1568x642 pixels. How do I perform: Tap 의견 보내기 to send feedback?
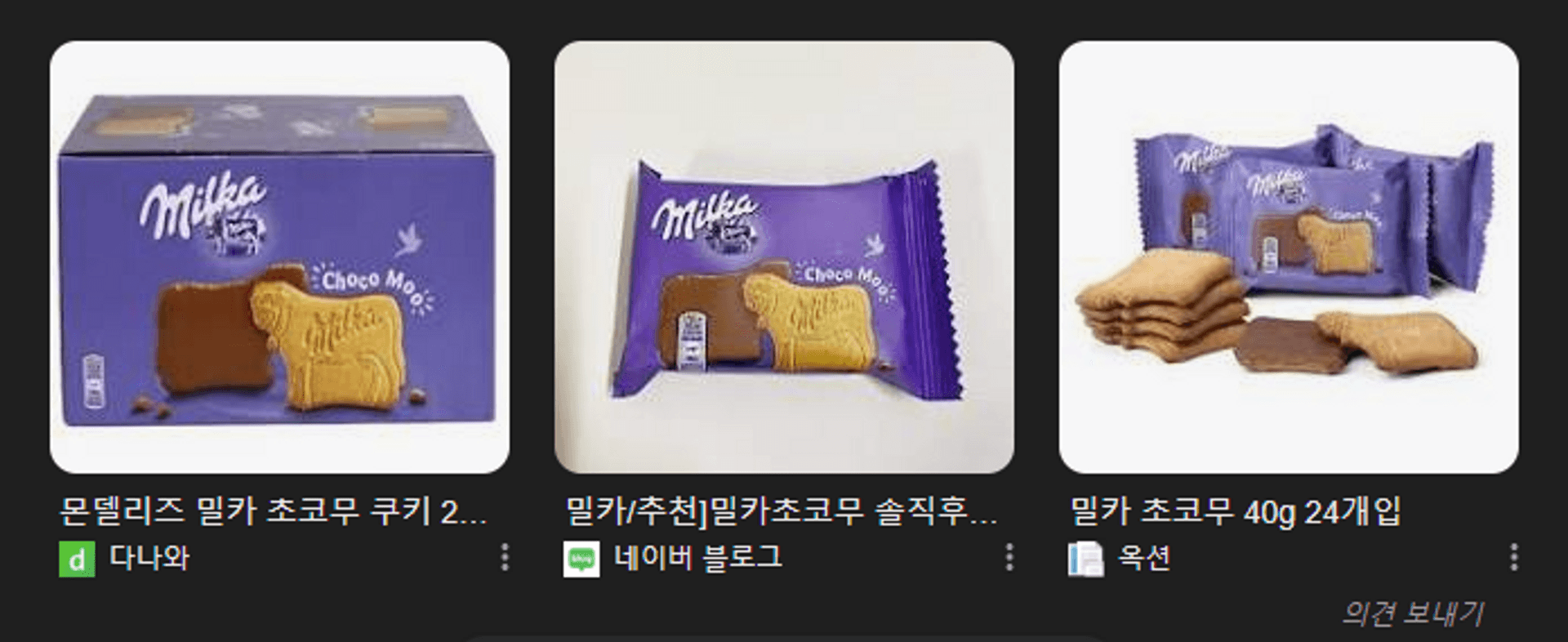1413,613
